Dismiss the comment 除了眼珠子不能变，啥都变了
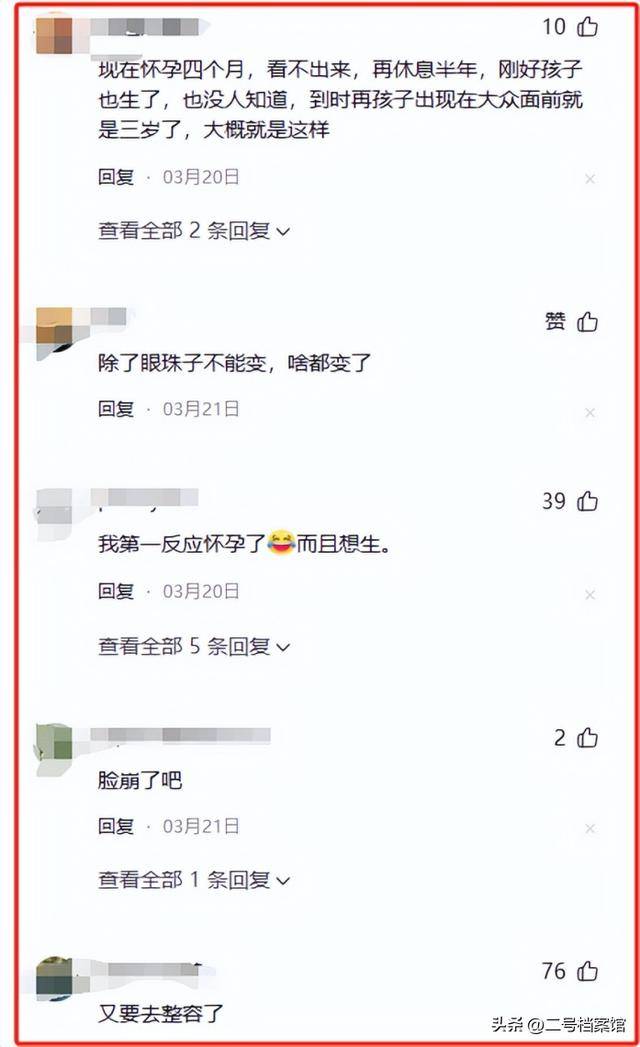Image resolution: width=640 pixels, height=1047 pixels. tap(590, 412)
